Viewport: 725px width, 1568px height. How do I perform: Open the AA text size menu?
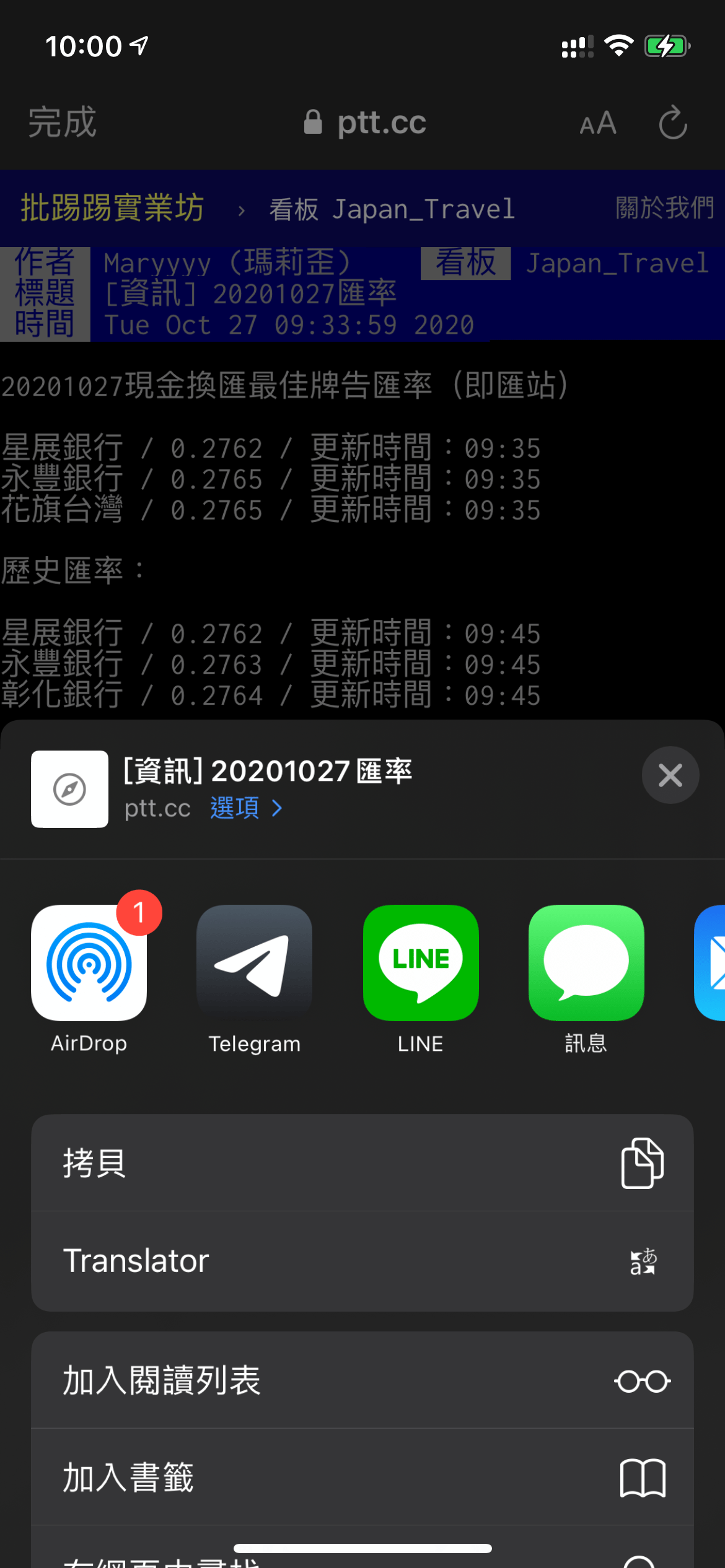tap(598, 123)
